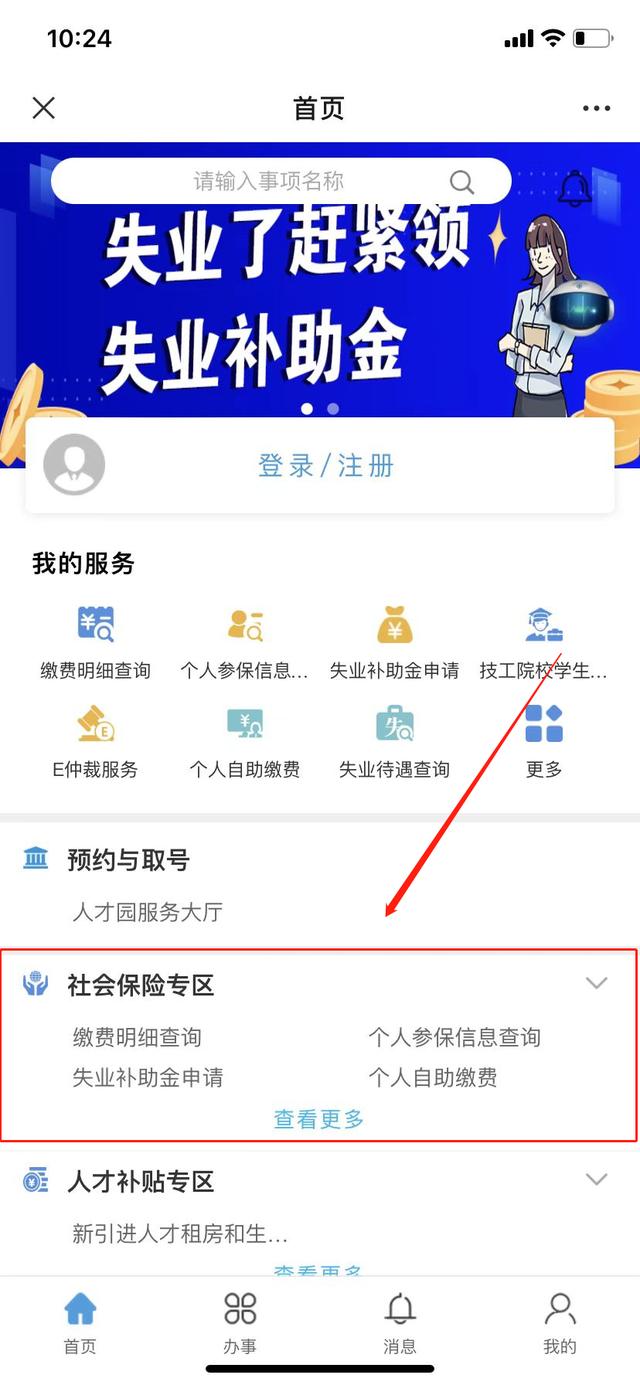Open 新引进人才租房和生… subsidy item

coord(180,1234)
